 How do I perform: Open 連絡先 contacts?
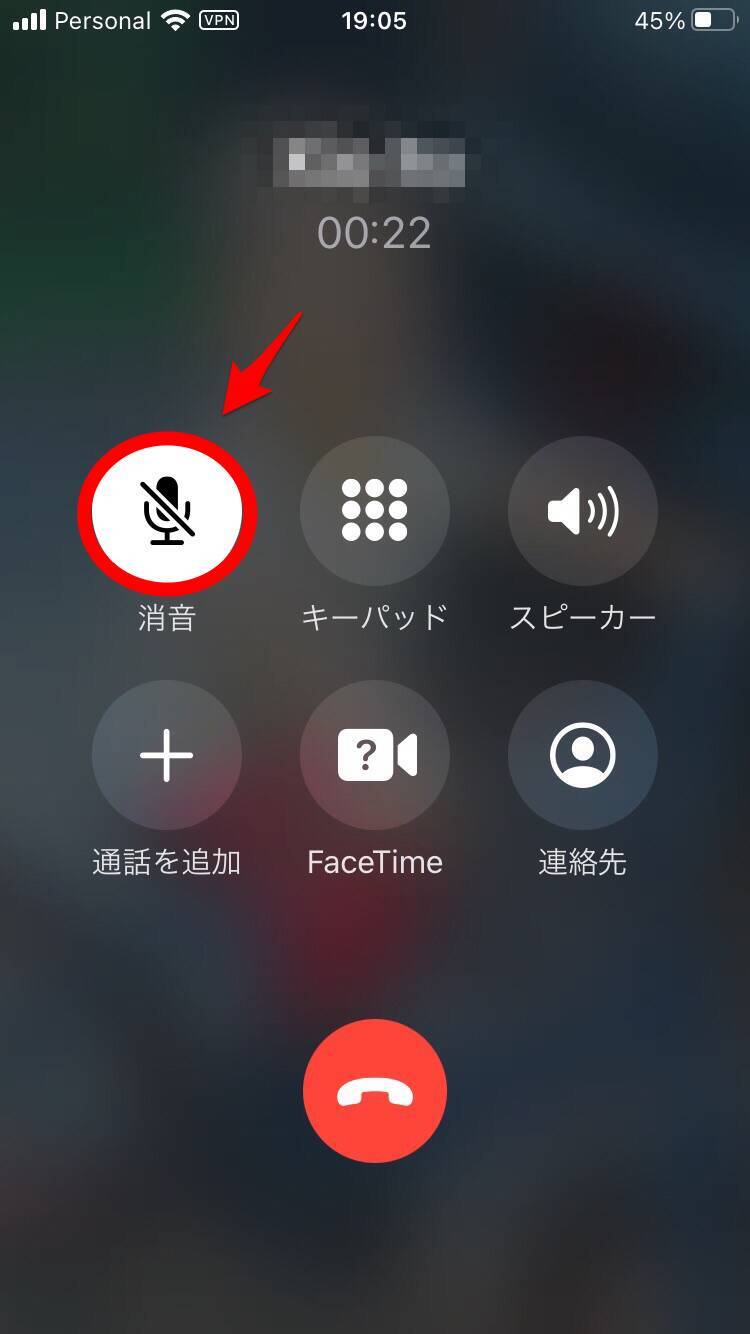[583, 755]
